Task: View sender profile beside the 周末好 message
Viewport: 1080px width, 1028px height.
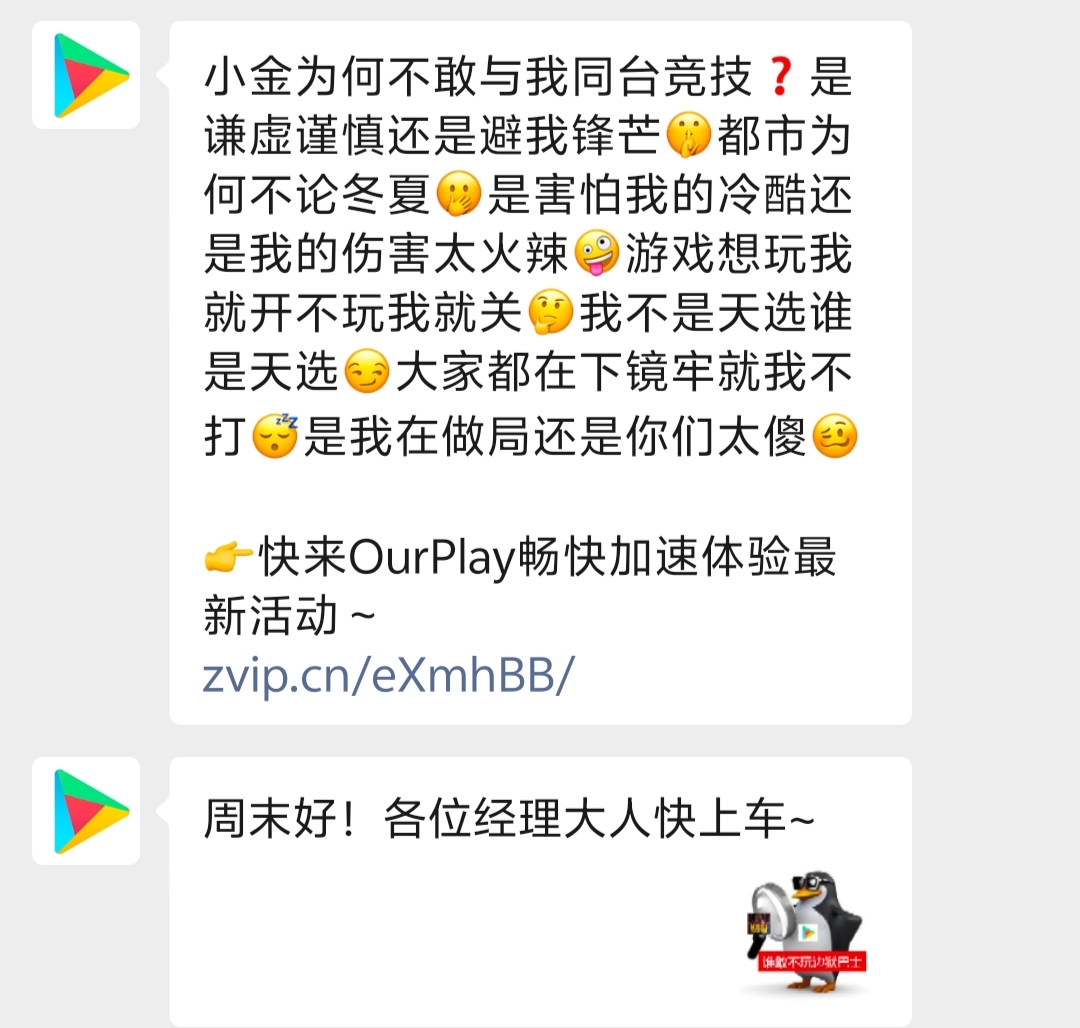Action: click(86, 811)
